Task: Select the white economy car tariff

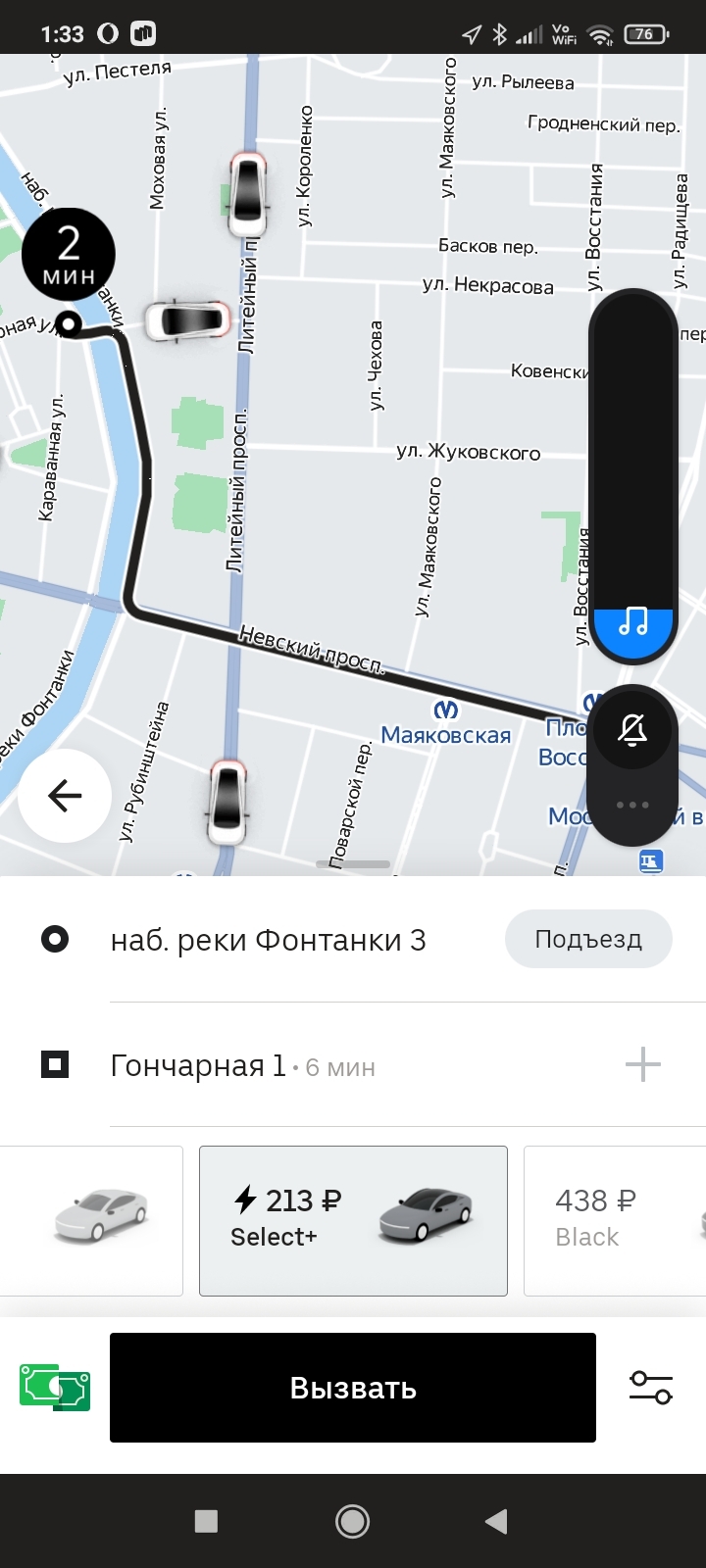Action: [93, 1220]
